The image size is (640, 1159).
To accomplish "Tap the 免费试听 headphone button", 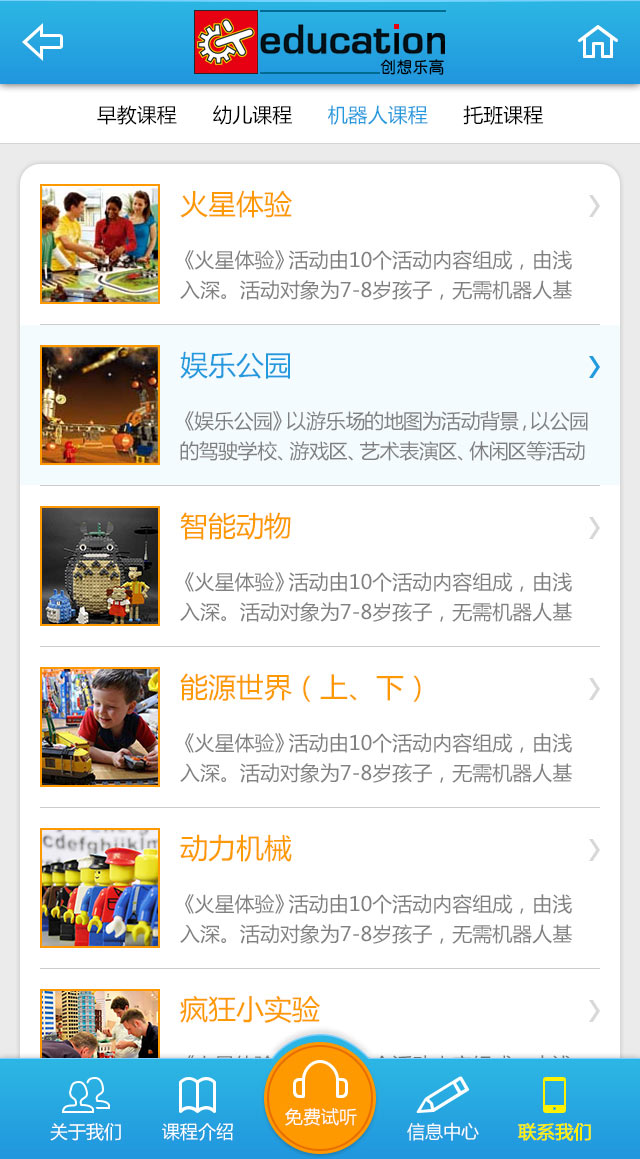I will (320, 1096).
